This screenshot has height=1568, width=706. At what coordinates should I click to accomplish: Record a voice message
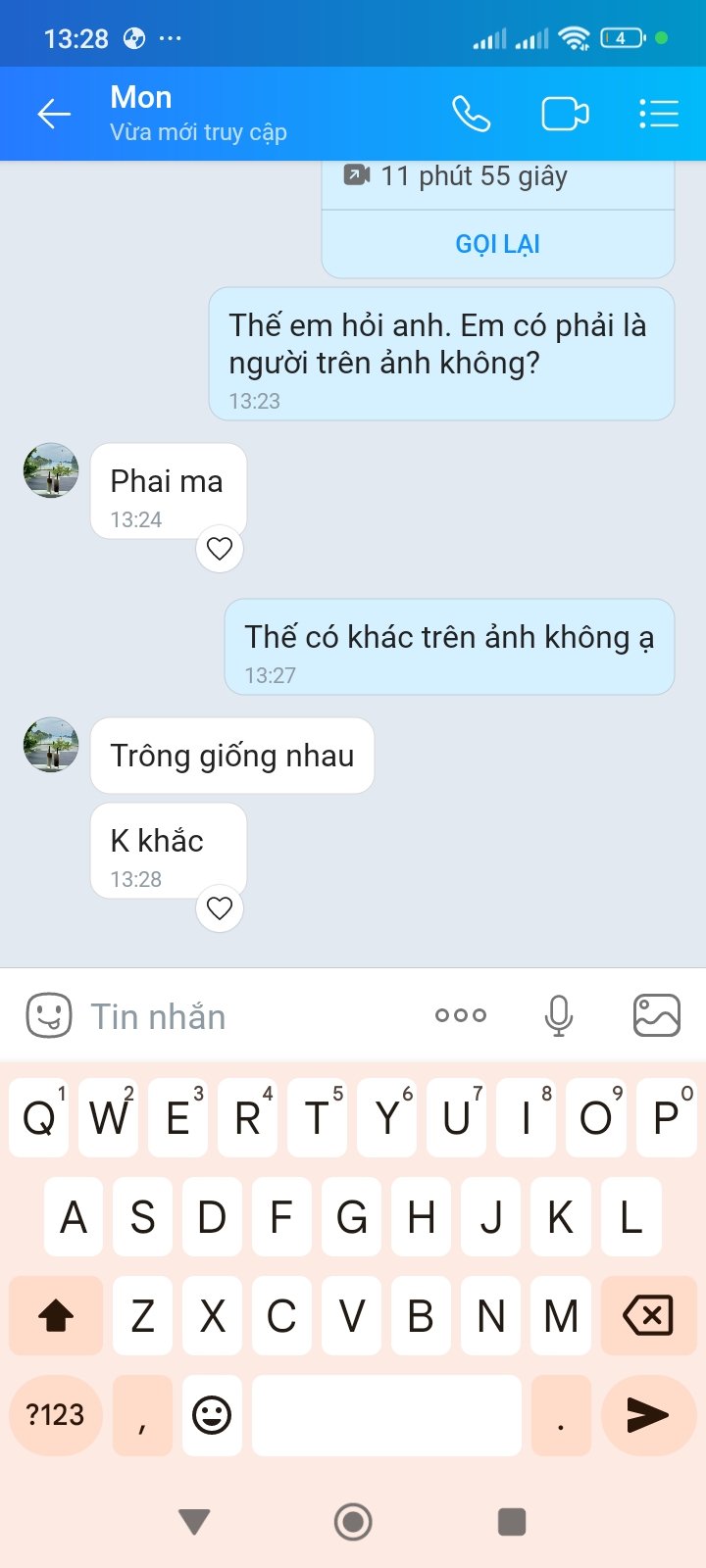pyautogui.click(x=558, y=1015)
